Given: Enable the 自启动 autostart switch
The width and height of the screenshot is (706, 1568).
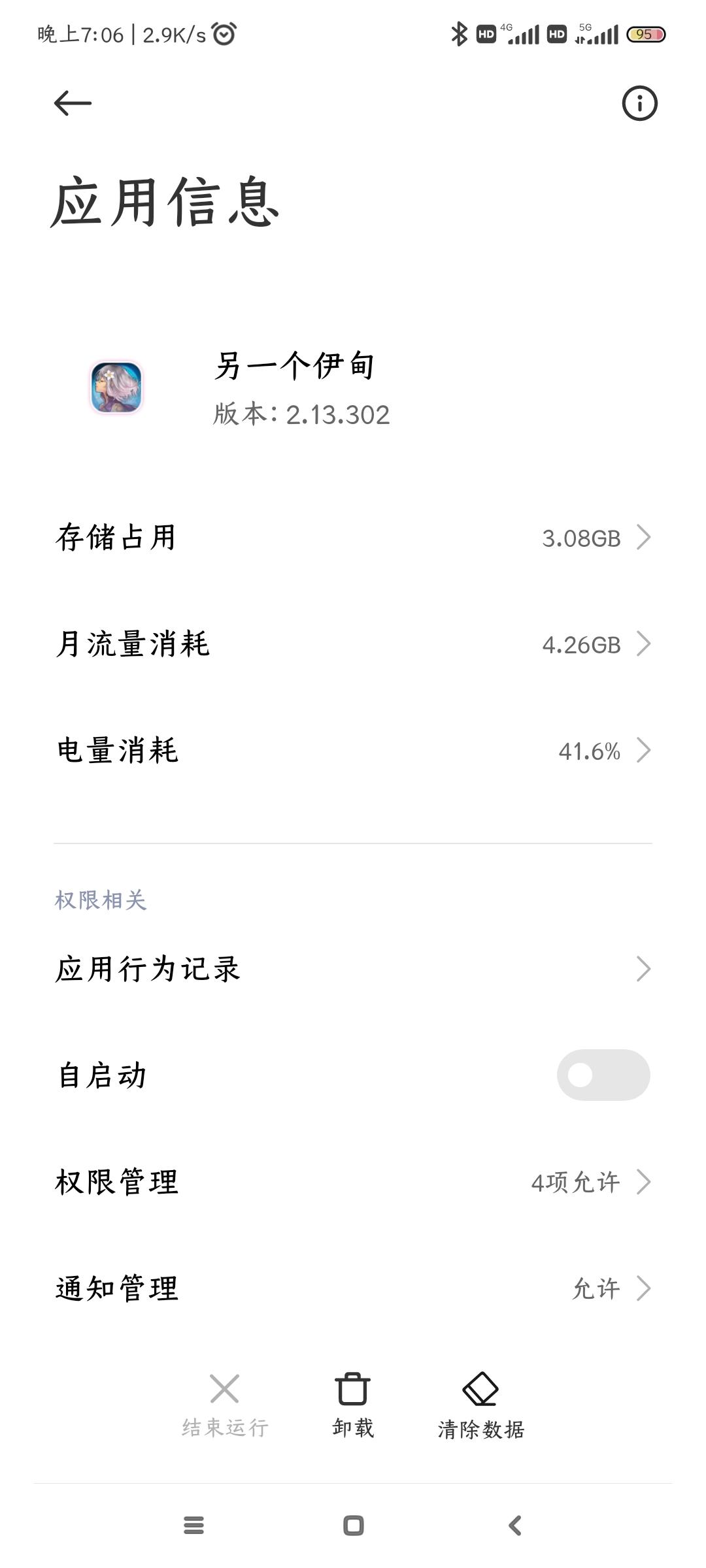Looking at the screenshot, I should tap(603, 1075).
